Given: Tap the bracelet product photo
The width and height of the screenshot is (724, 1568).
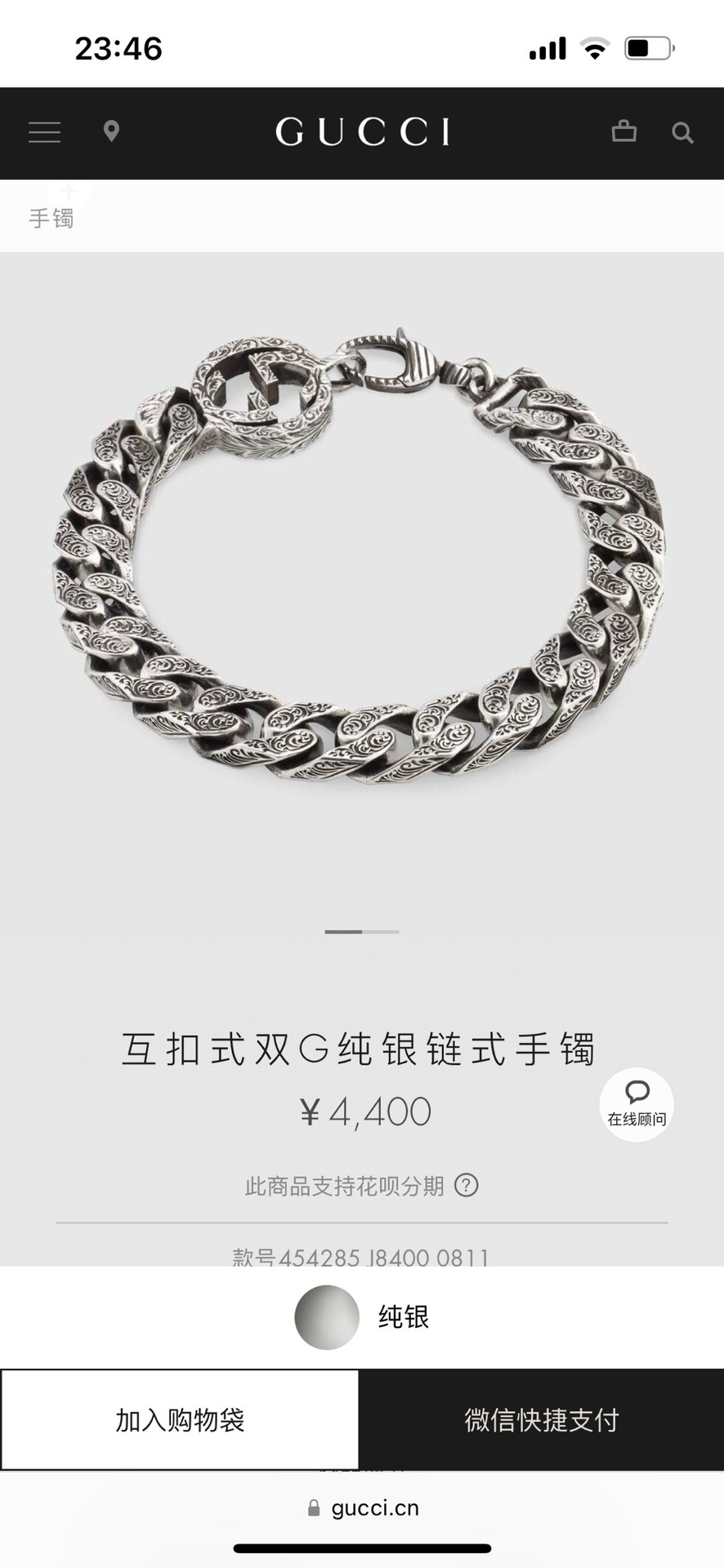Looking at the screenshot, I should point(362,572).
